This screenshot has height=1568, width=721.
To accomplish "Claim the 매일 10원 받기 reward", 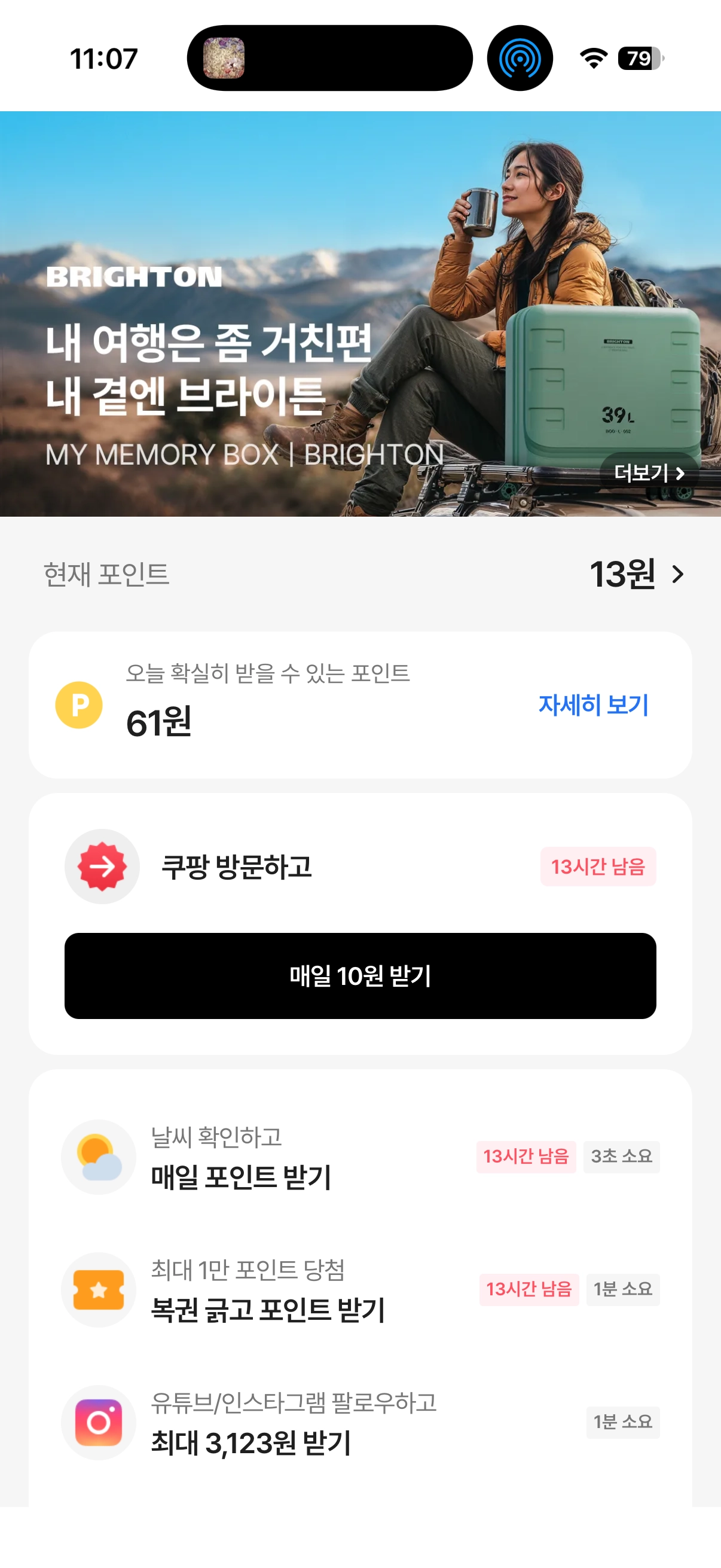I will tap(360, 976).
